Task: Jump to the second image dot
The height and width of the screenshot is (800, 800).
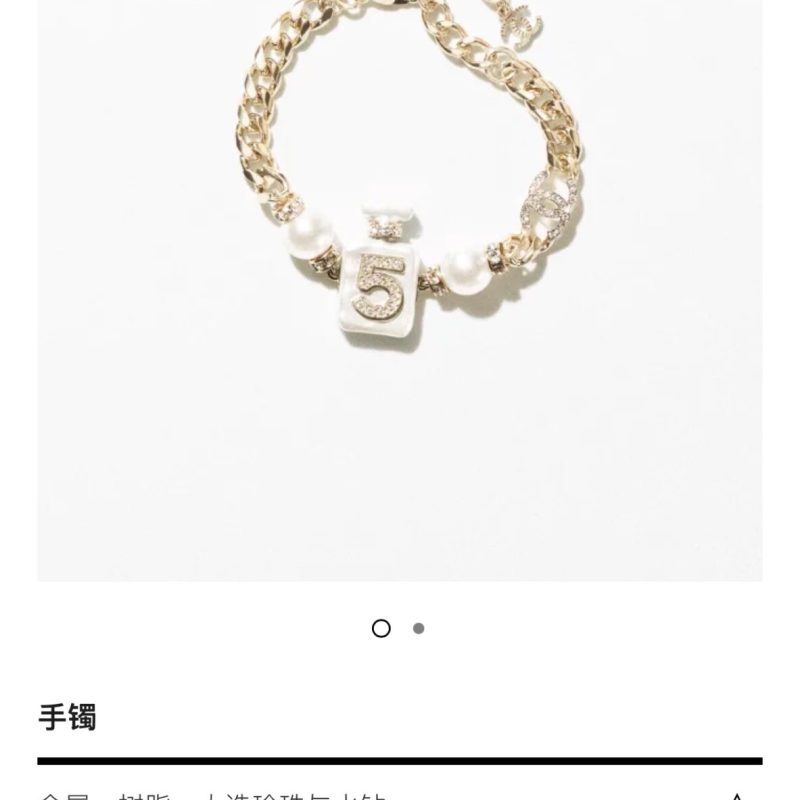Action: [x=418, y=629]
